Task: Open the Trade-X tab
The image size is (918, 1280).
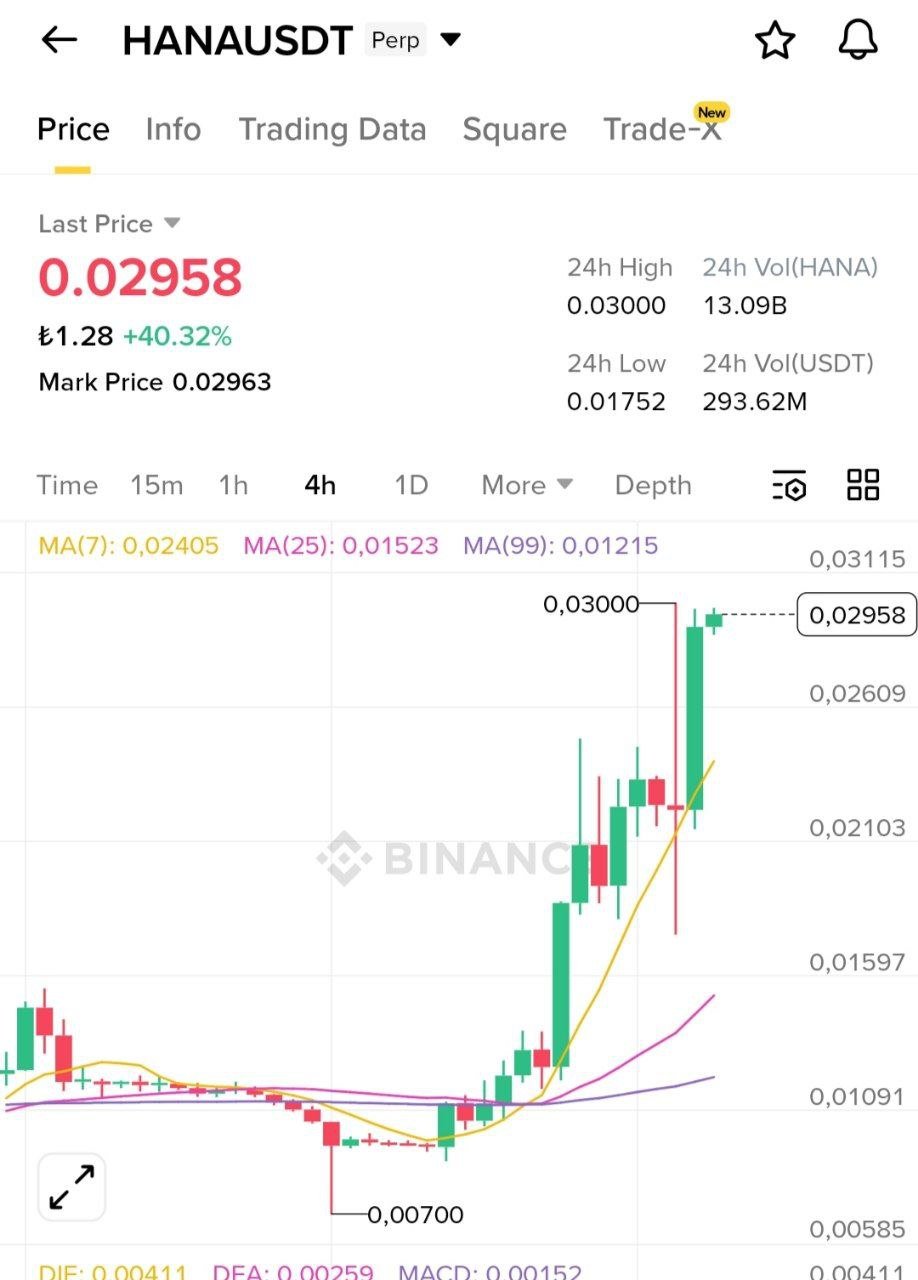Action: [x=662, y=129]
